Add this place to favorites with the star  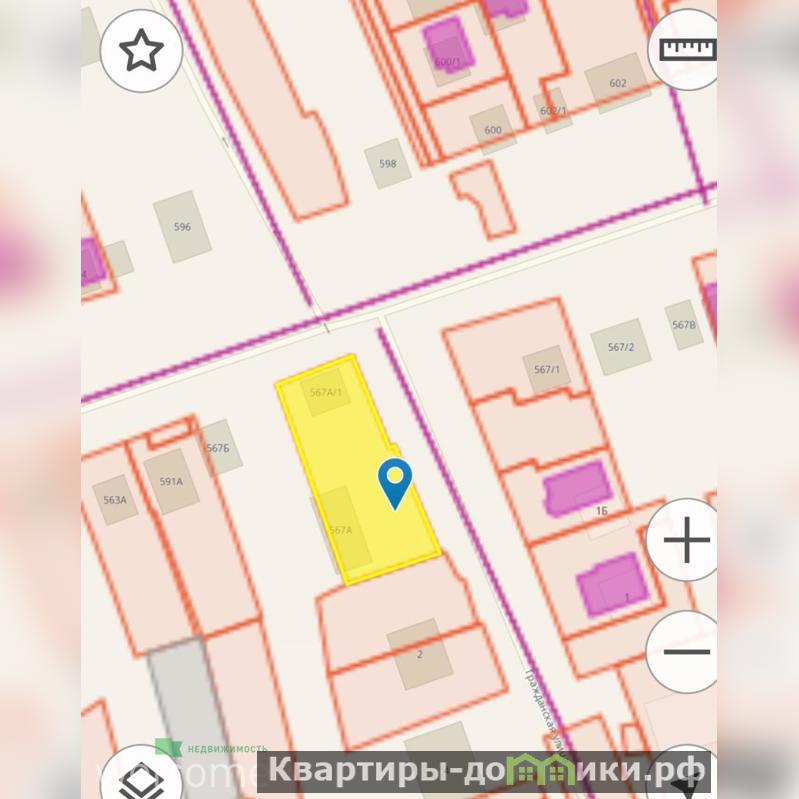pyautogui.click(x=141, y=51)
